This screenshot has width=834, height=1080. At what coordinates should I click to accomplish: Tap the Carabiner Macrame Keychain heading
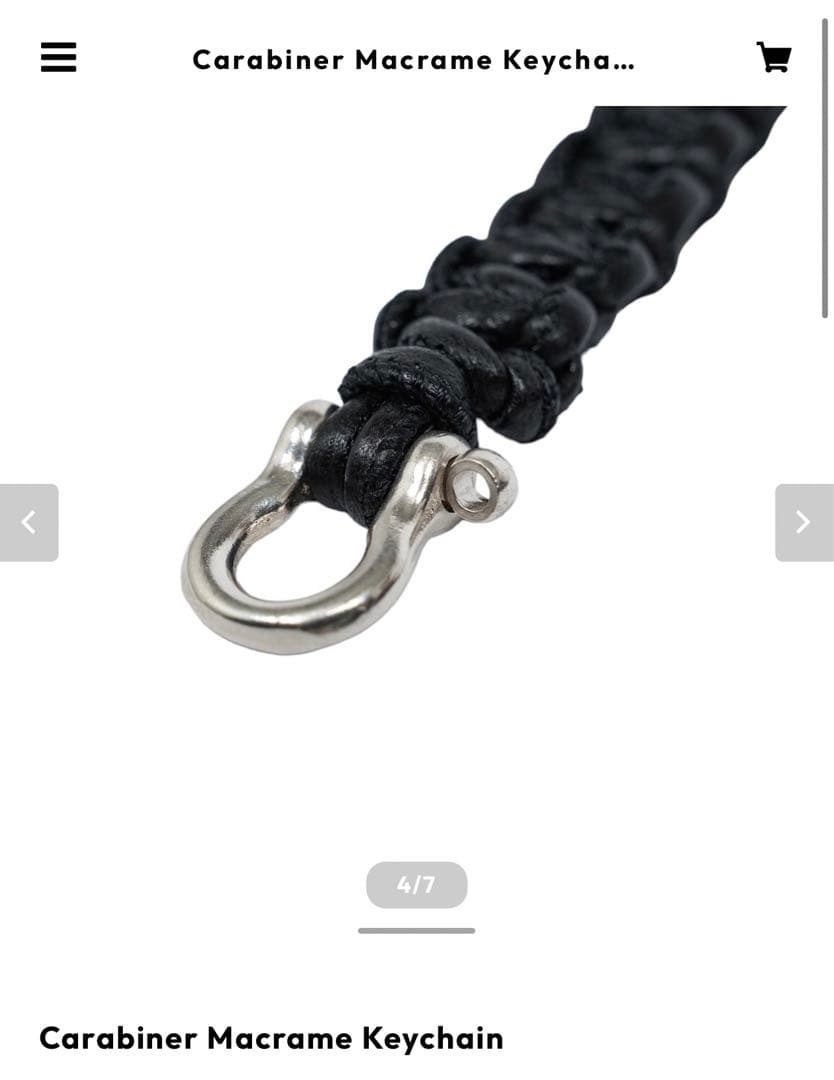[x=270, y=1038]
